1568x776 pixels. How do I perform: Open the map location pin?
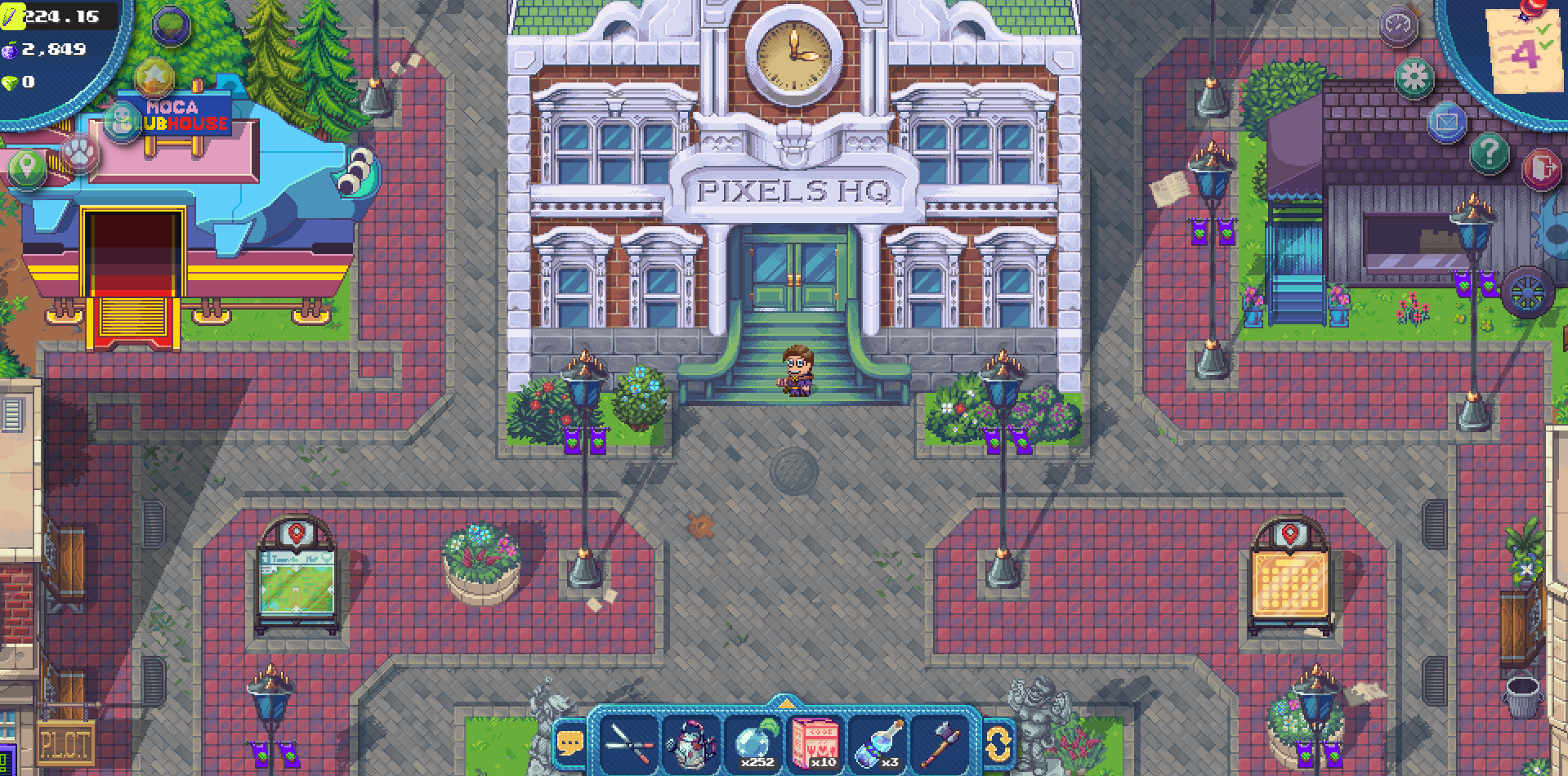point(27,167)
